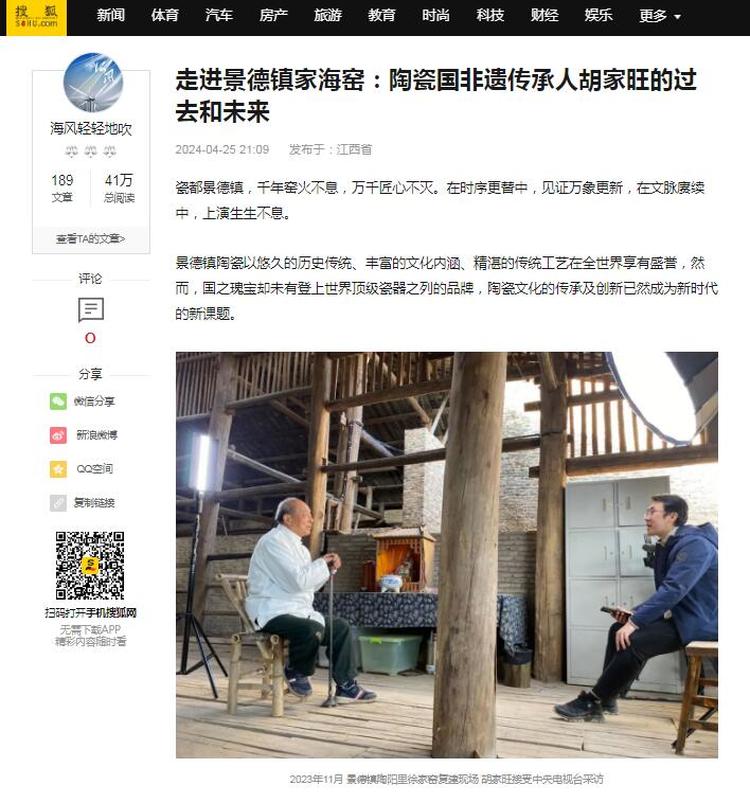Image resolution: width=750 pixels, height=803 pixels.
Task: Open the 房产 section
Action: click(273, 16)
